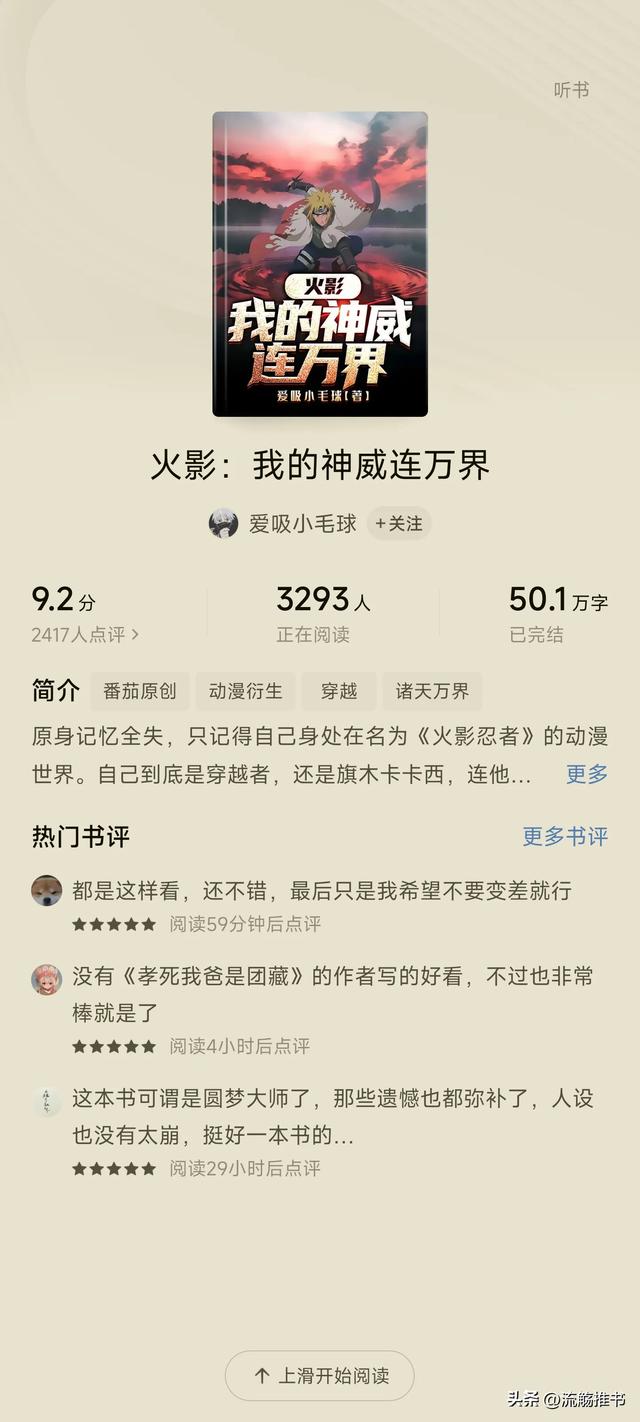640x1422 pixels.
Task: Open the review about 圆梦大师
Action: pyautogui.click(x=332, y=1117)
